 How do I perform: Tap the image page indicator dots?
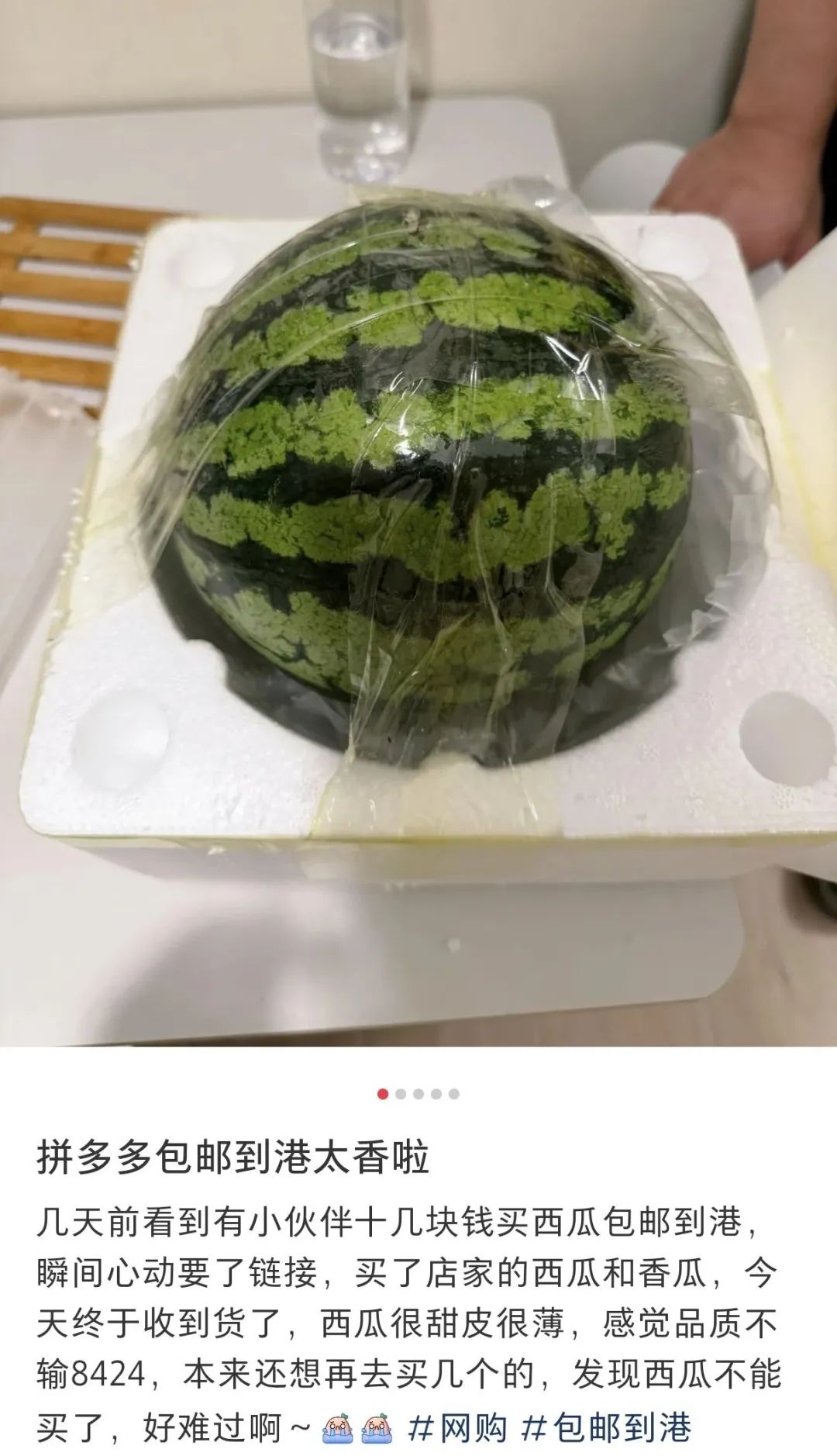click(x=418, y=1094)
